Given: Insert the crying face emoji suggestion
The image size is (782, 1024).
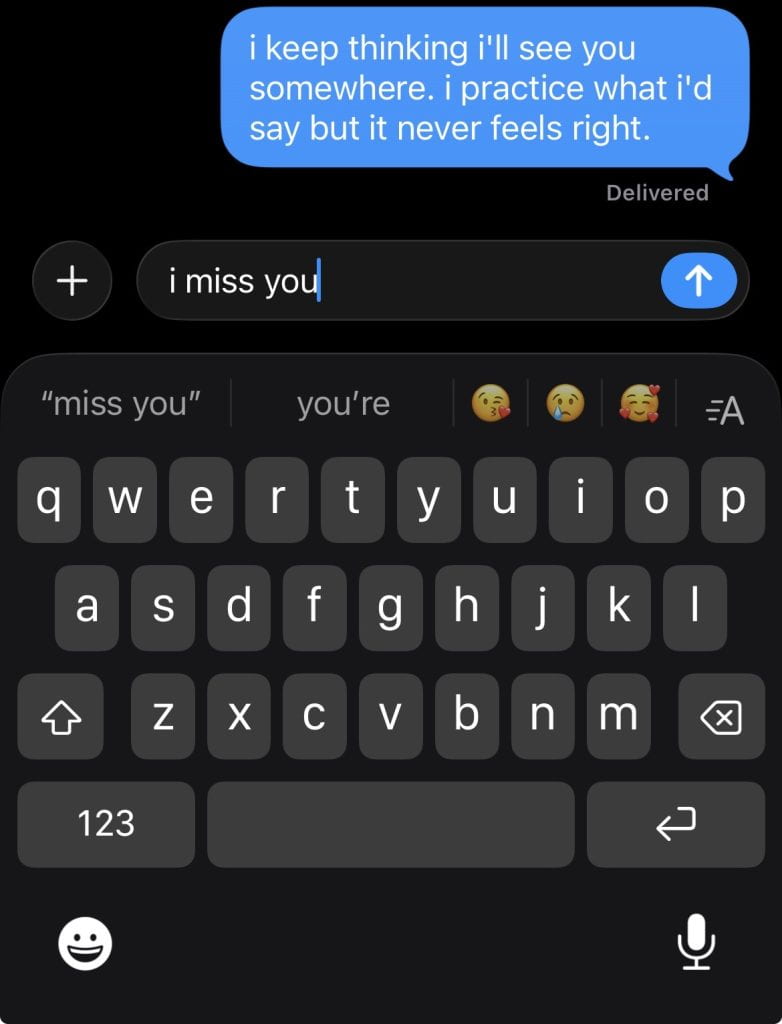Looking at the screenshot, I should point(565,405).
